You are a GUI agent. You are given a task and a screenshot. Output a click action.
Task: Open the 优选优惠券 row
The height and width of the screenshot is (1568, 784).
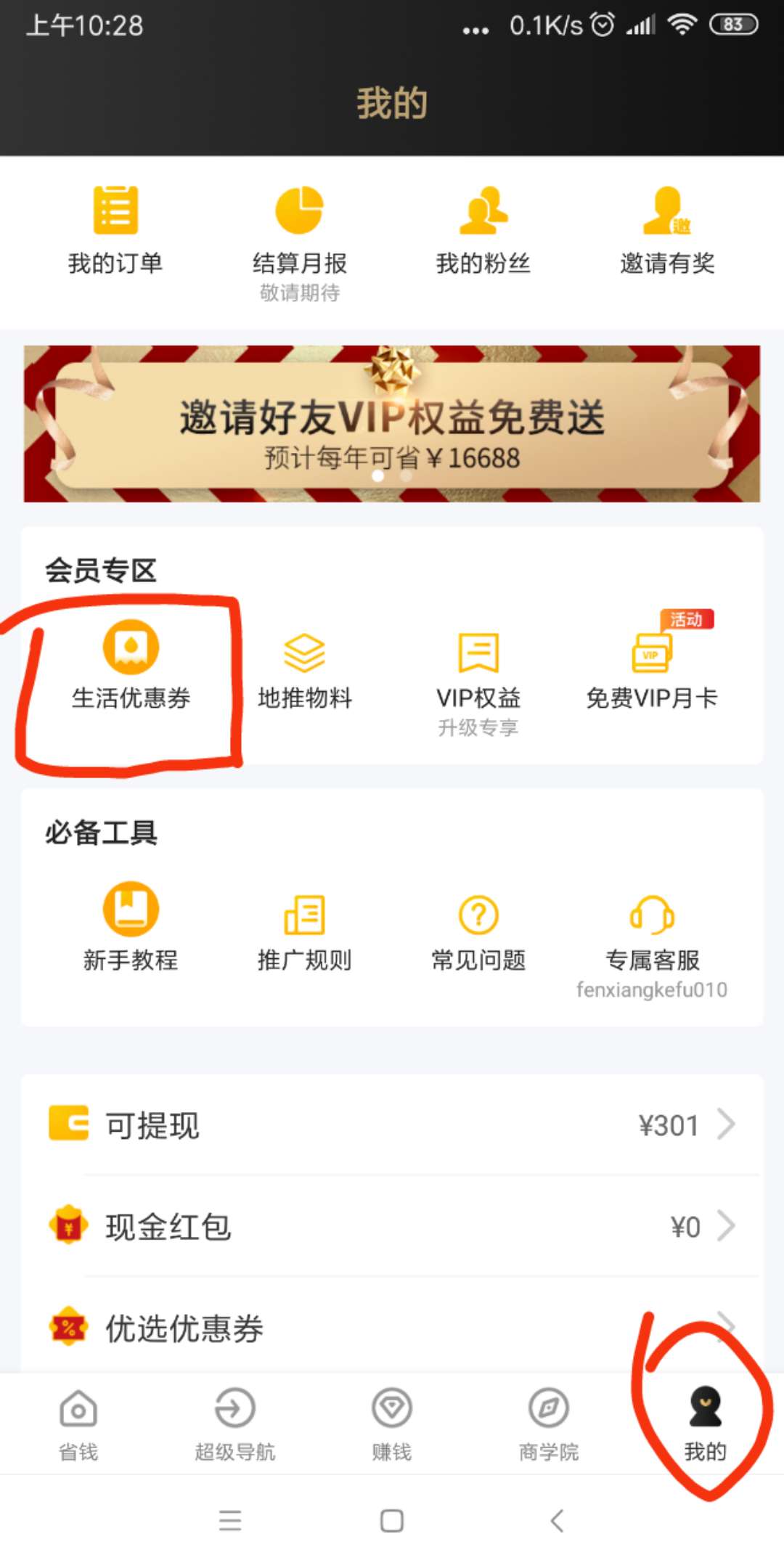392,1328
